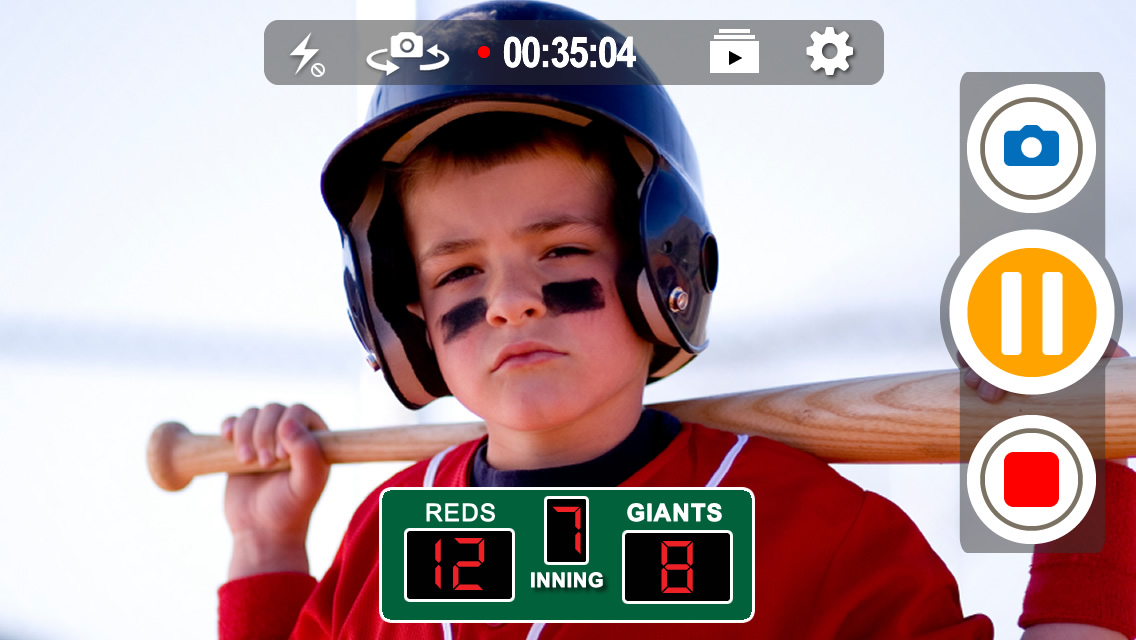This screenshot has height=640, width=1136.
Task: Toggle the flash setting
Action: point(307,54)
